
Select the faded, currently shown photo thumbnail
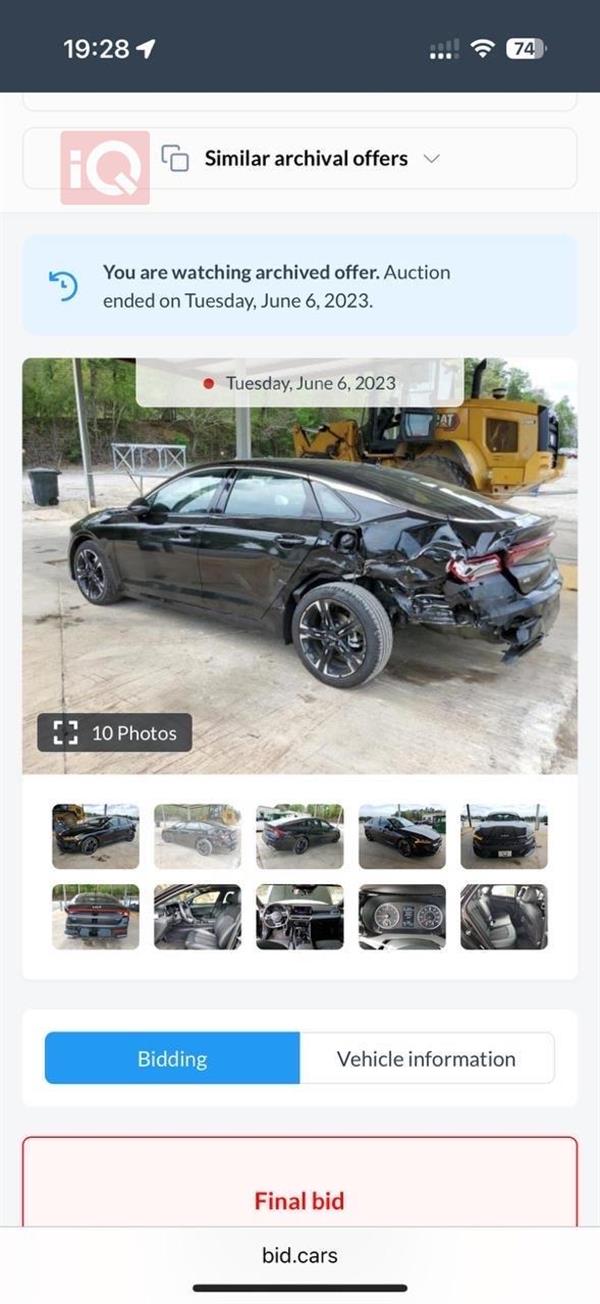pyautogui.click(x=197, y=835)
